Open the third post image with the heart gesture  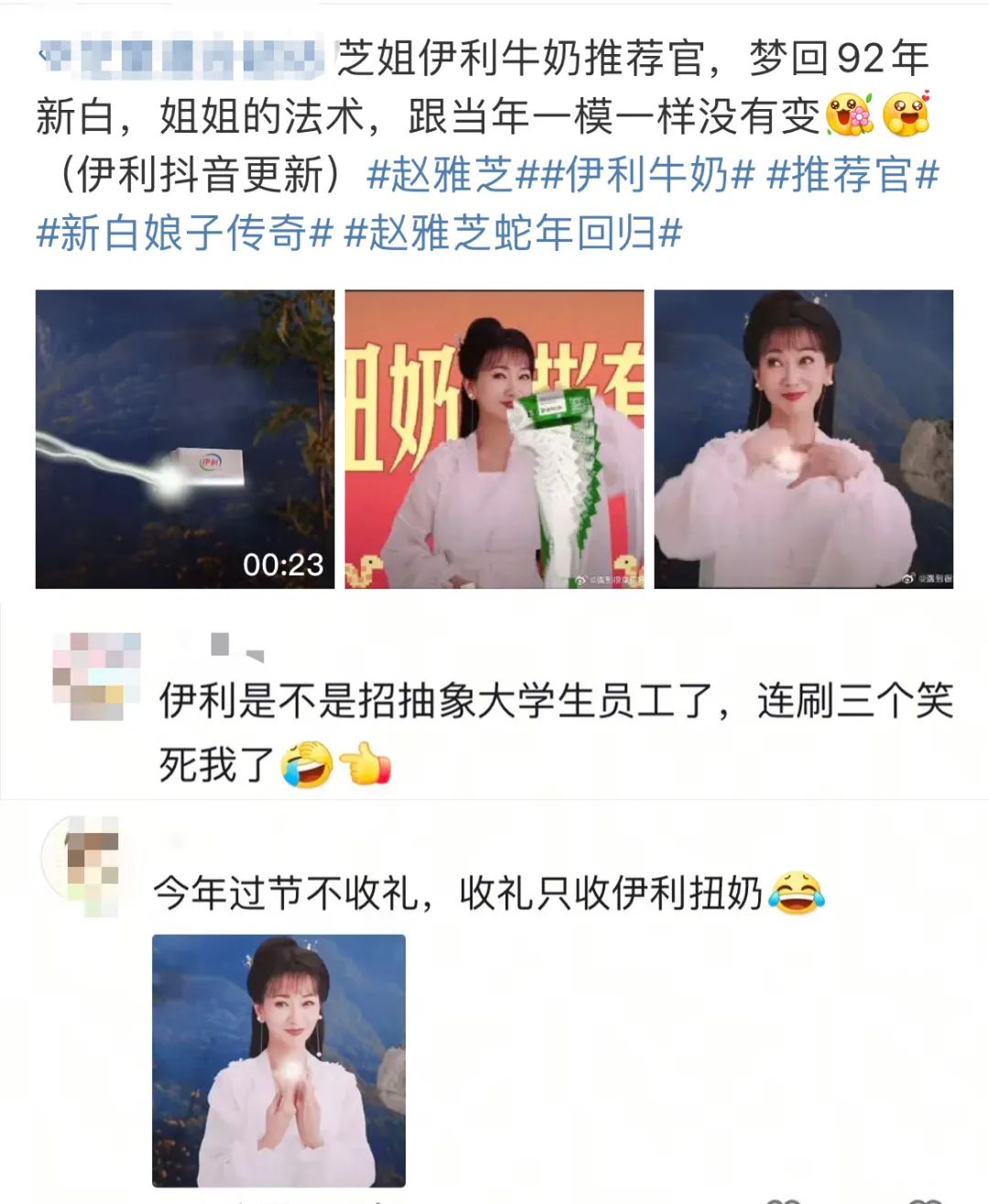pyautogui.click(x=803, y=439)
